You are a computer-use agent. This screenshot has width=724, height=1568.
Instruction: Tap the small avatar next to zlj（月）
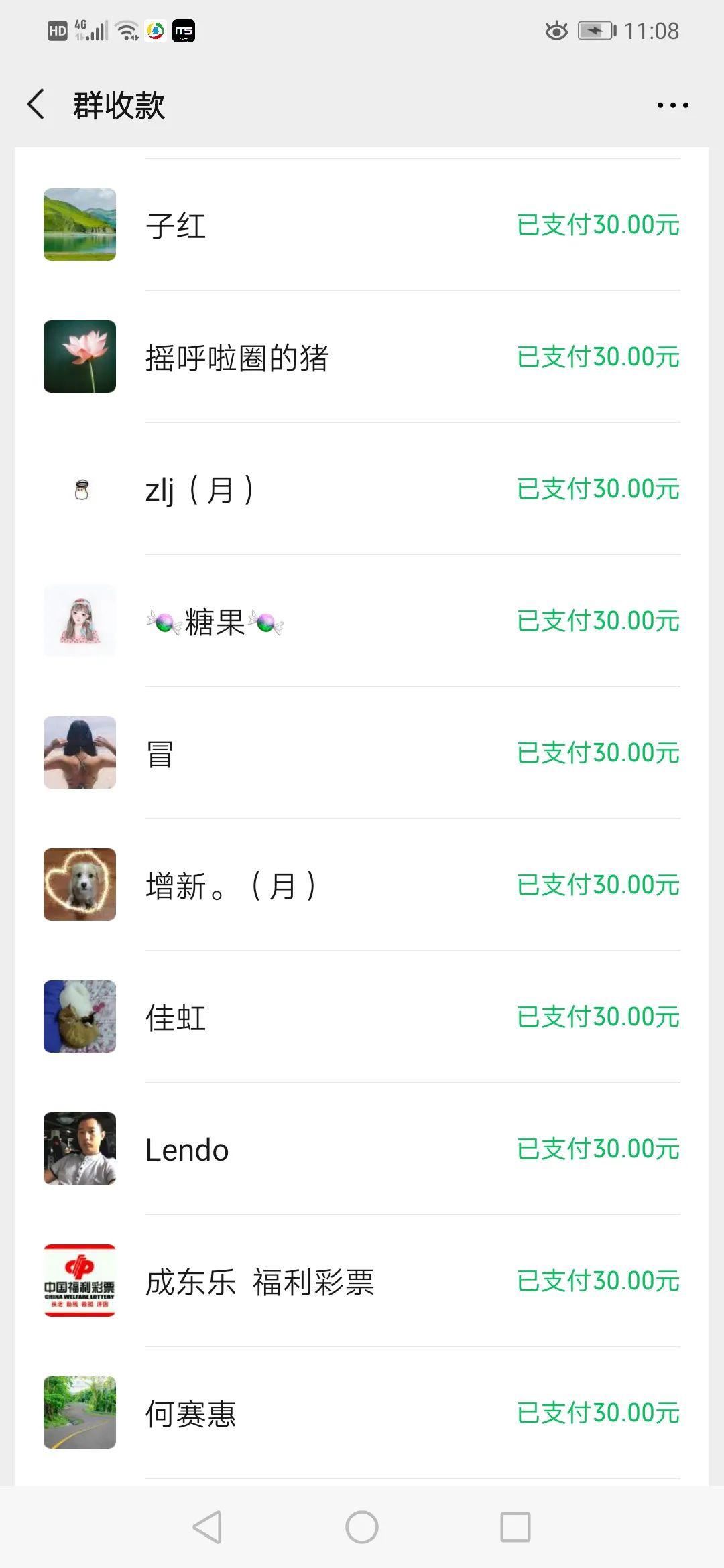tap(80, 489)
